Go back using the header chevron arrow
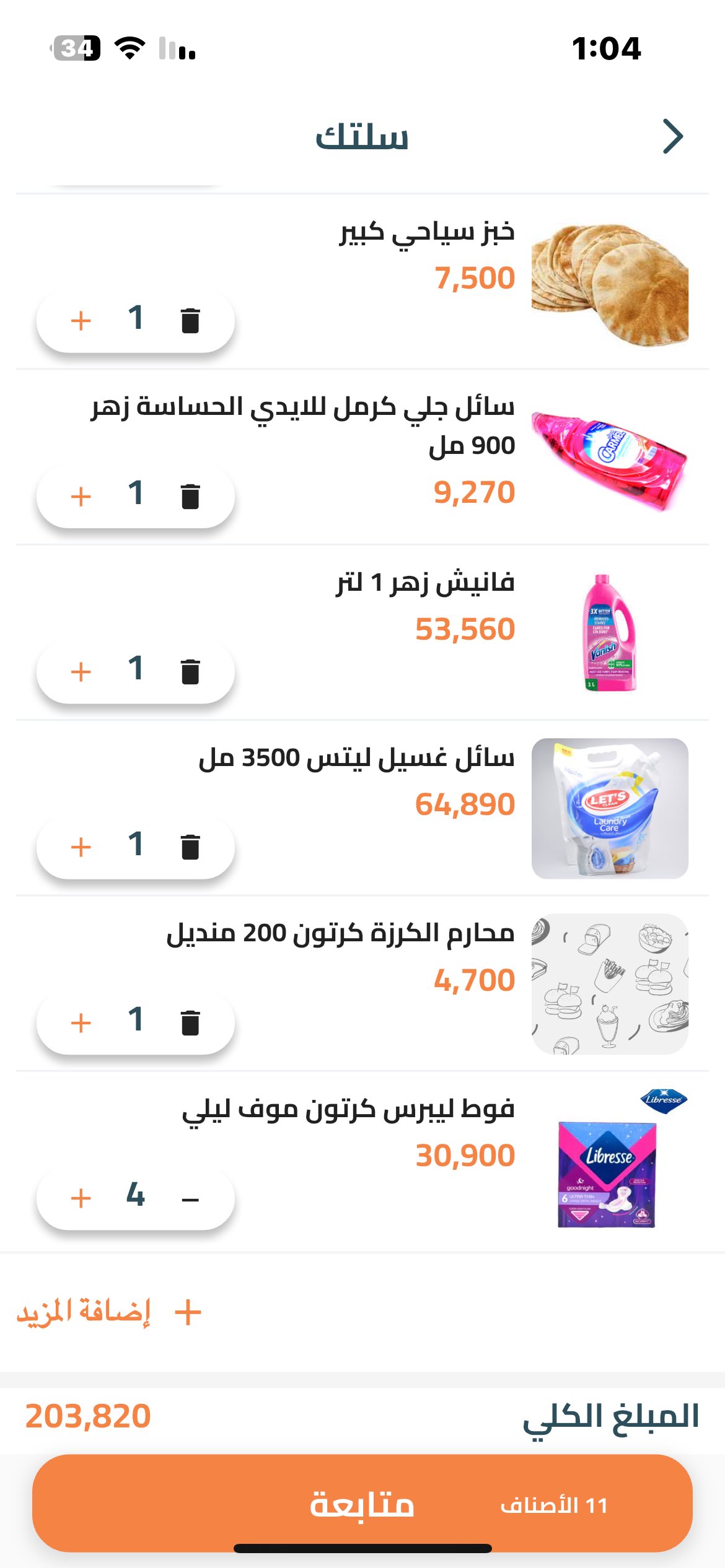The width and height of the screenshot is (725, 1568). point(672,136)
